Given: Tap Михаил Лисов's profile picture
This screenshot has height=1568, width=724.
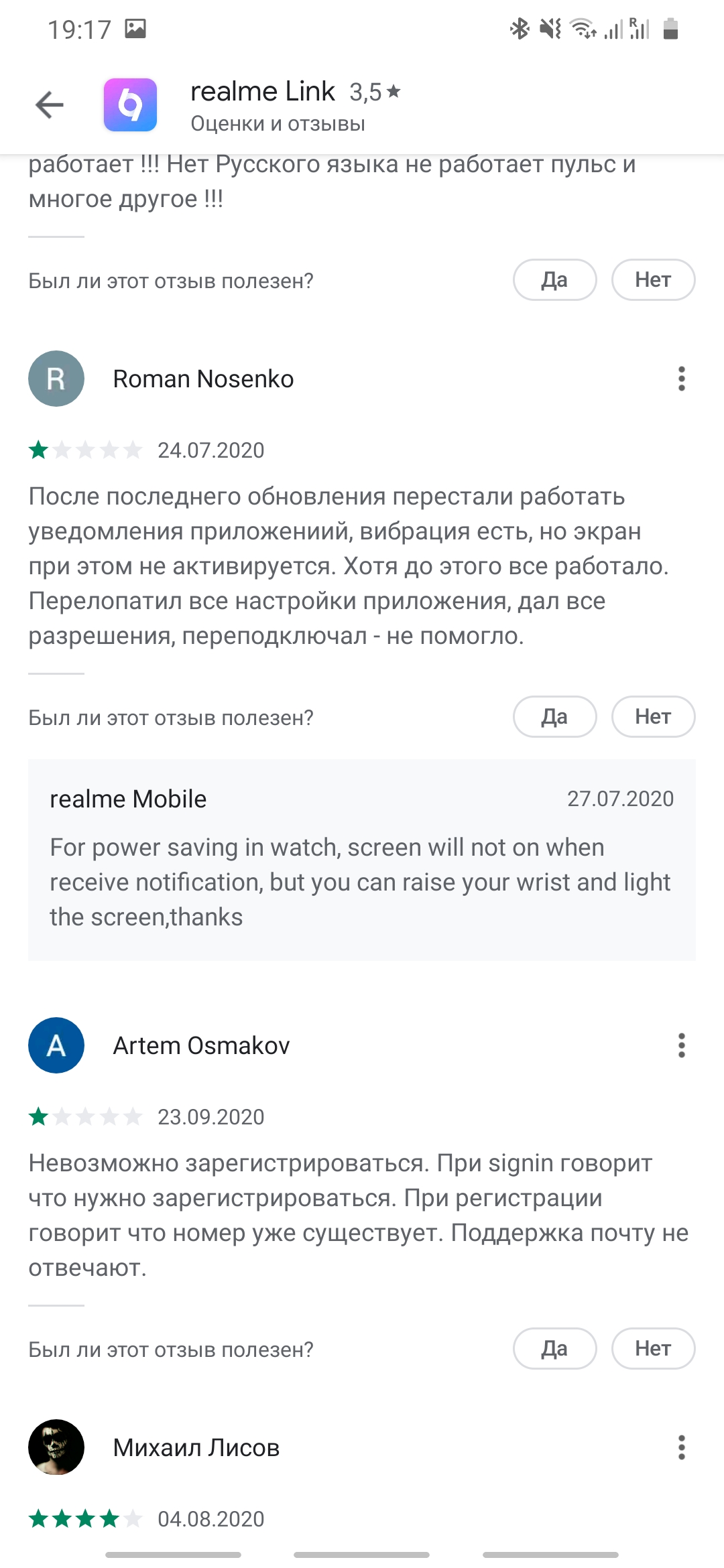Looking at the screenshot, I should [56, 1447].
